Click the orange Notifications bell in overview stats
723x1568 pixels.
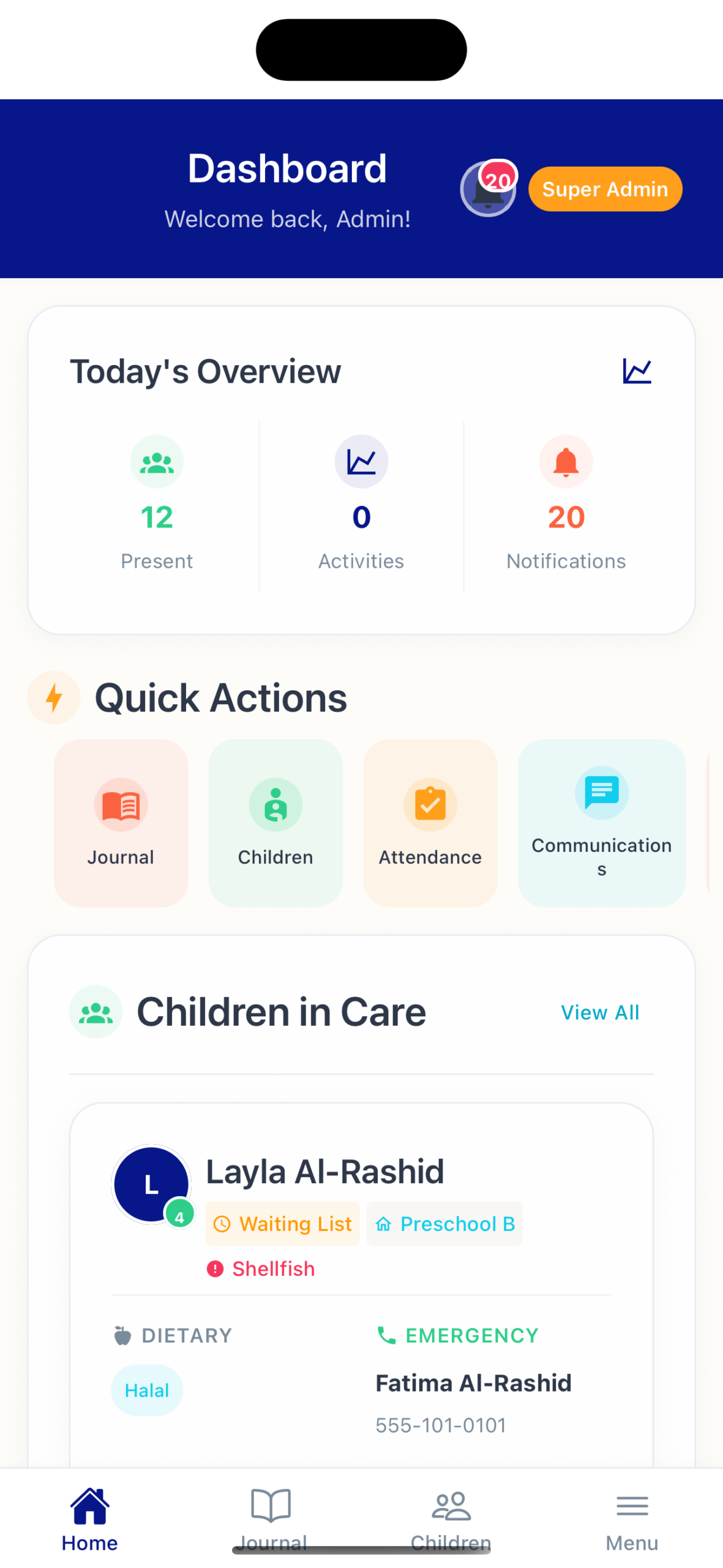pos(565,461)
